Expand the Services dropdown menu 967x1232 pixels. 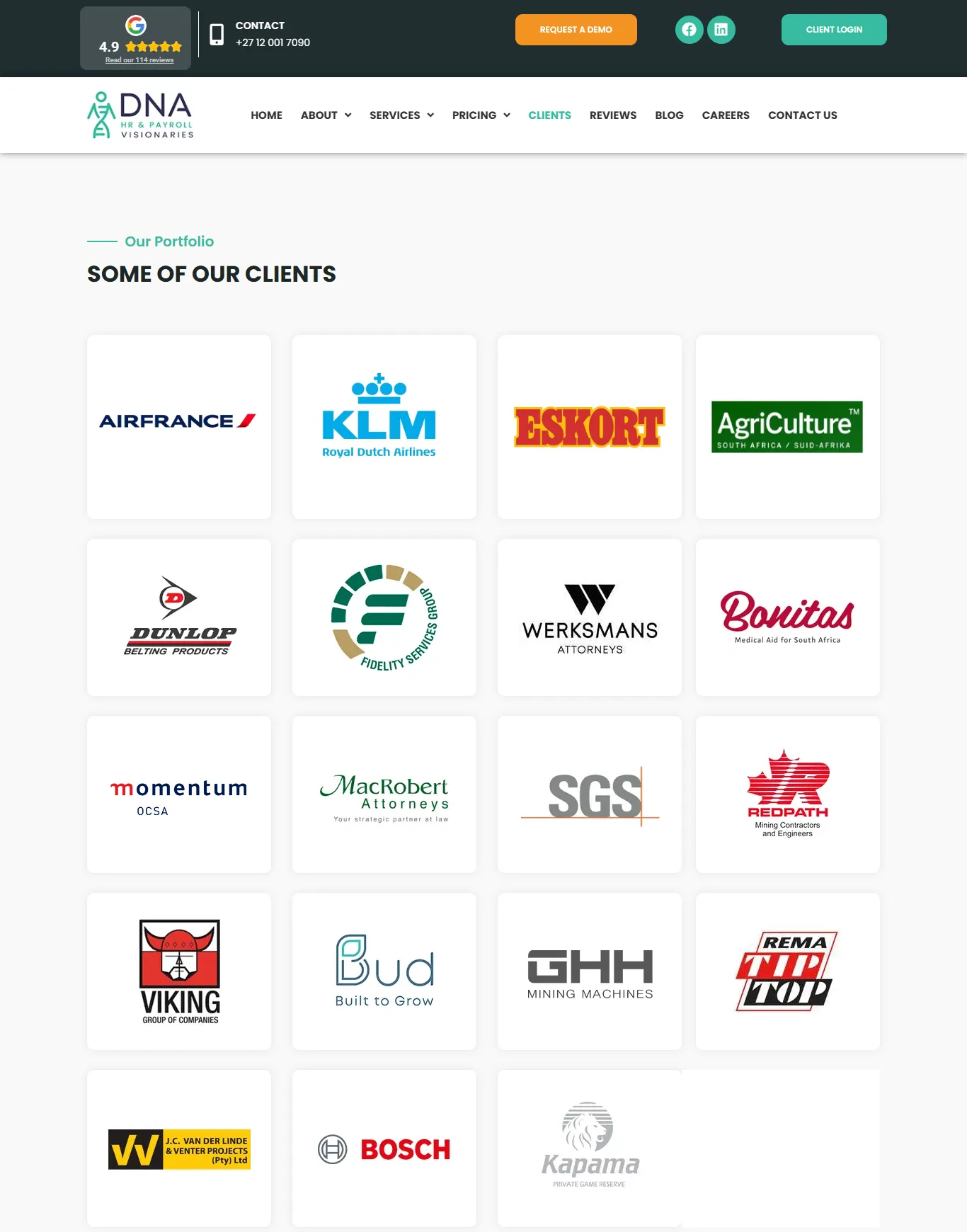point(401,115)
